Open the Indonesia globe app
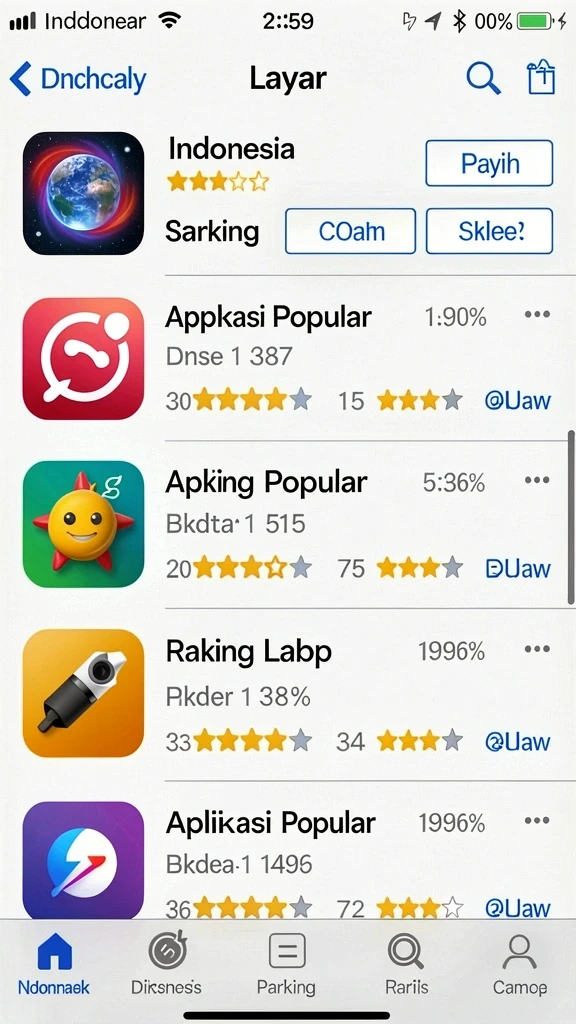The image size is (576, 1024). [83, 193]
